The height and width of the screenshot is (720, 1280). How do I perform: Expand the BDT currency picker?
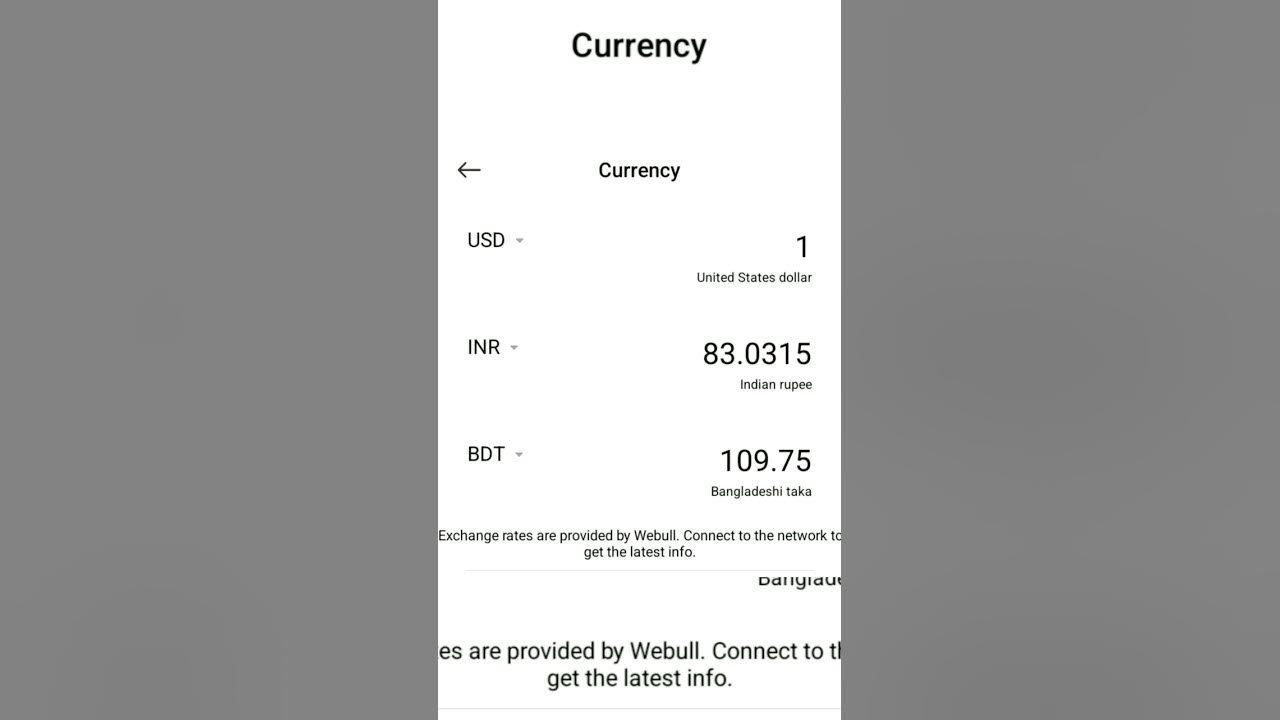point(496,454)
